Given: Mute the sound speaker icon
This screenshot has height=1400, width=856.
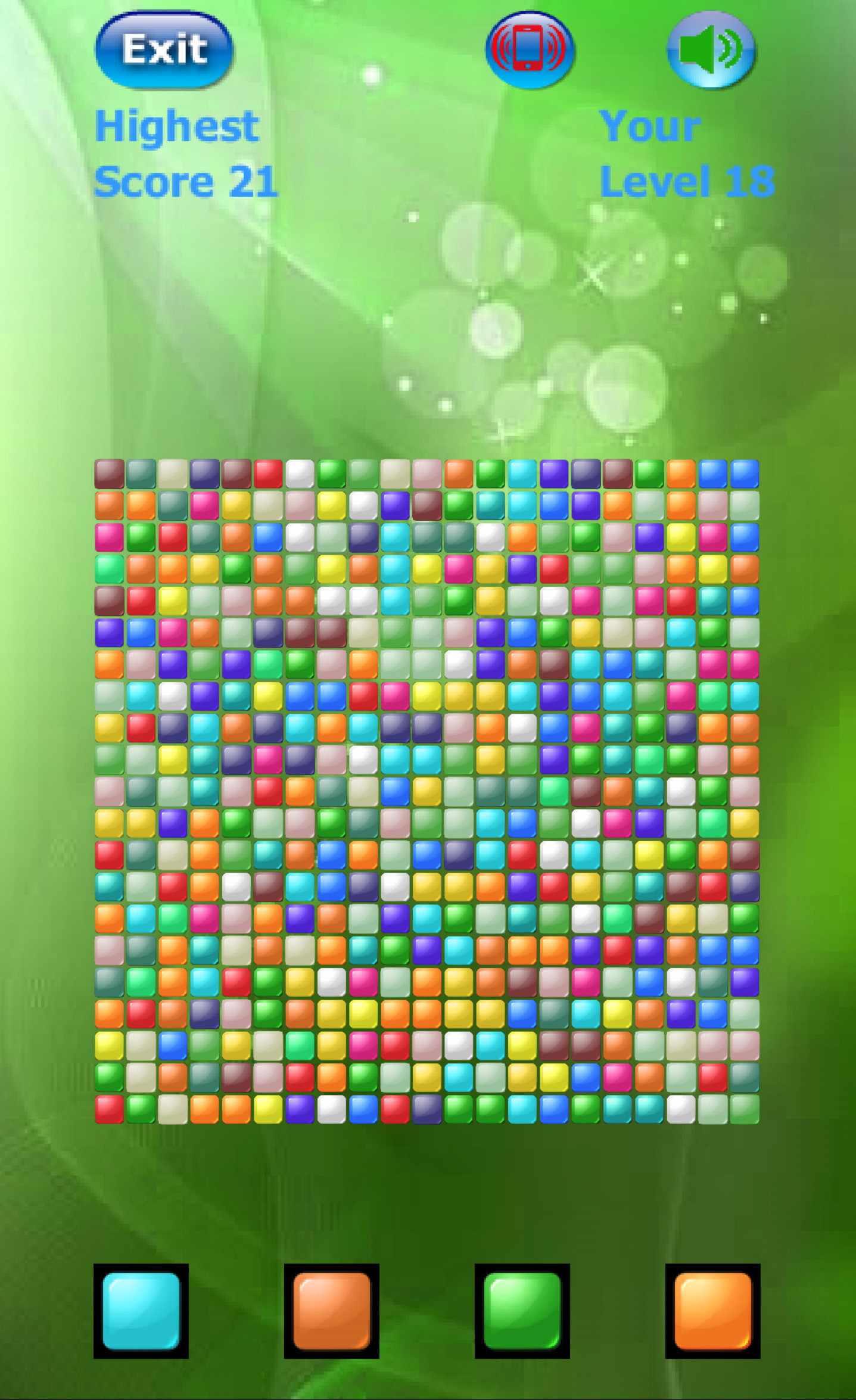Looking at the screenshot, I should point(711,49).
